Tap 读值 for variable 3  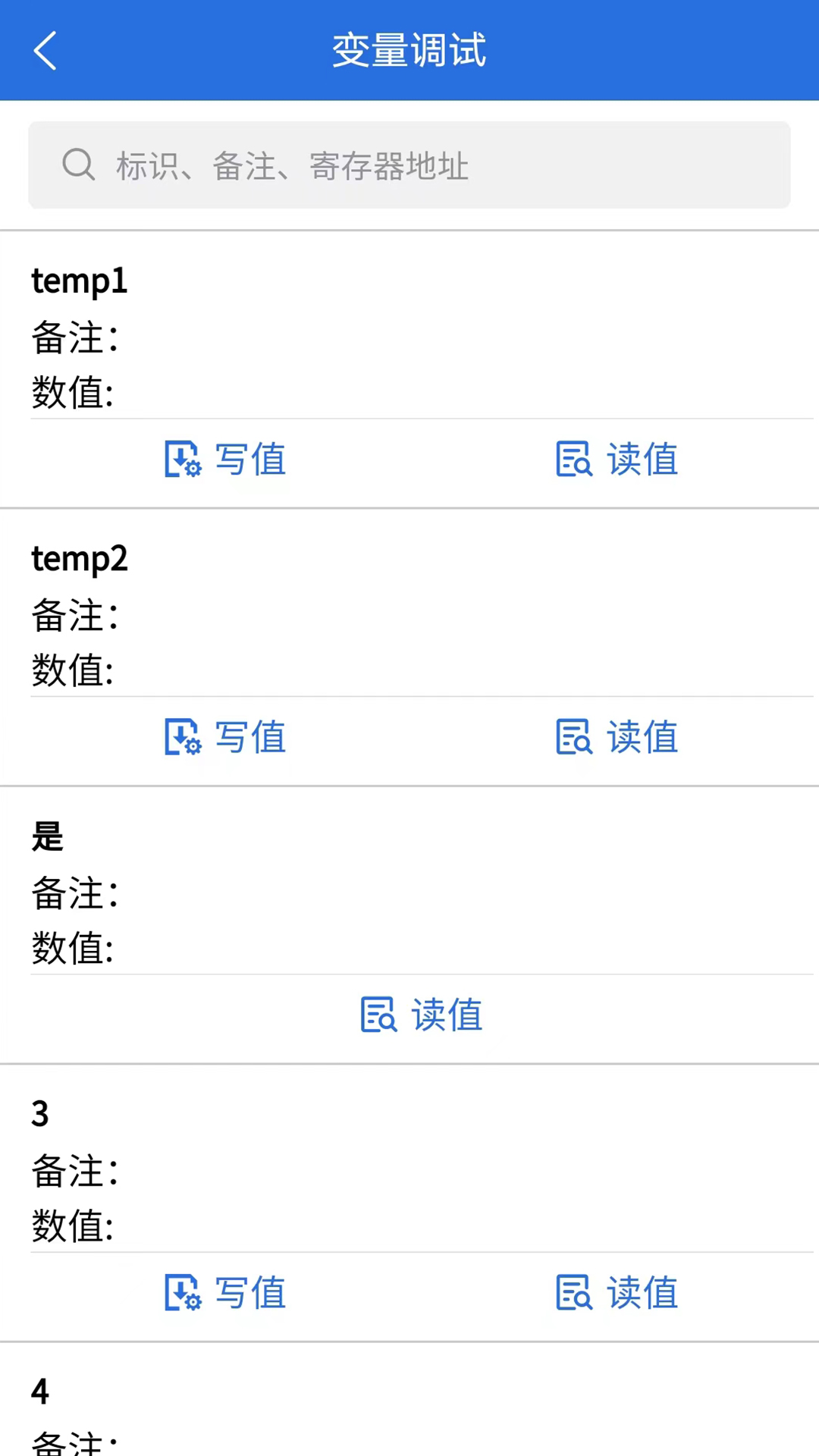[x=617, y=1292]
